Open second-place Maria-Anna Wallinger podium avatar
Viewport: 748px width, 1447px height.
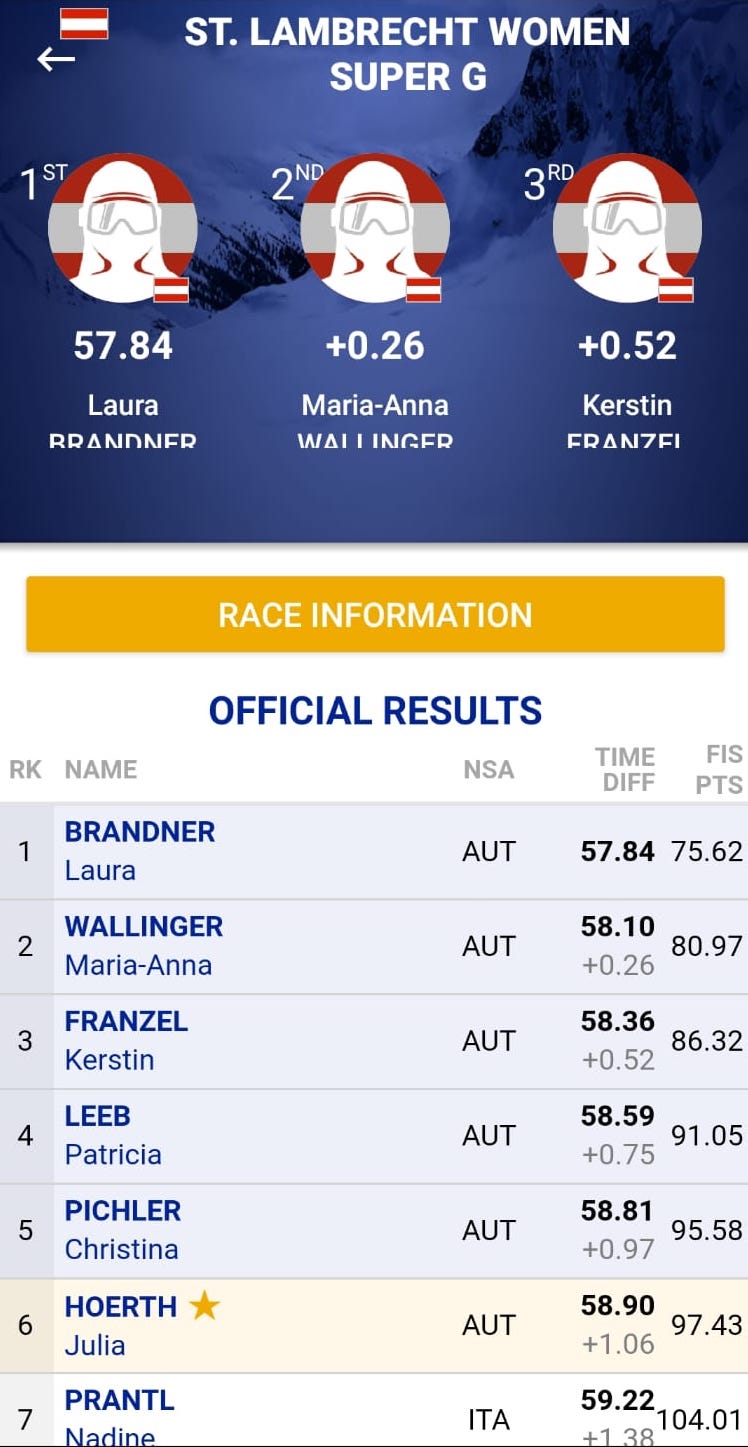click(375, 228)
